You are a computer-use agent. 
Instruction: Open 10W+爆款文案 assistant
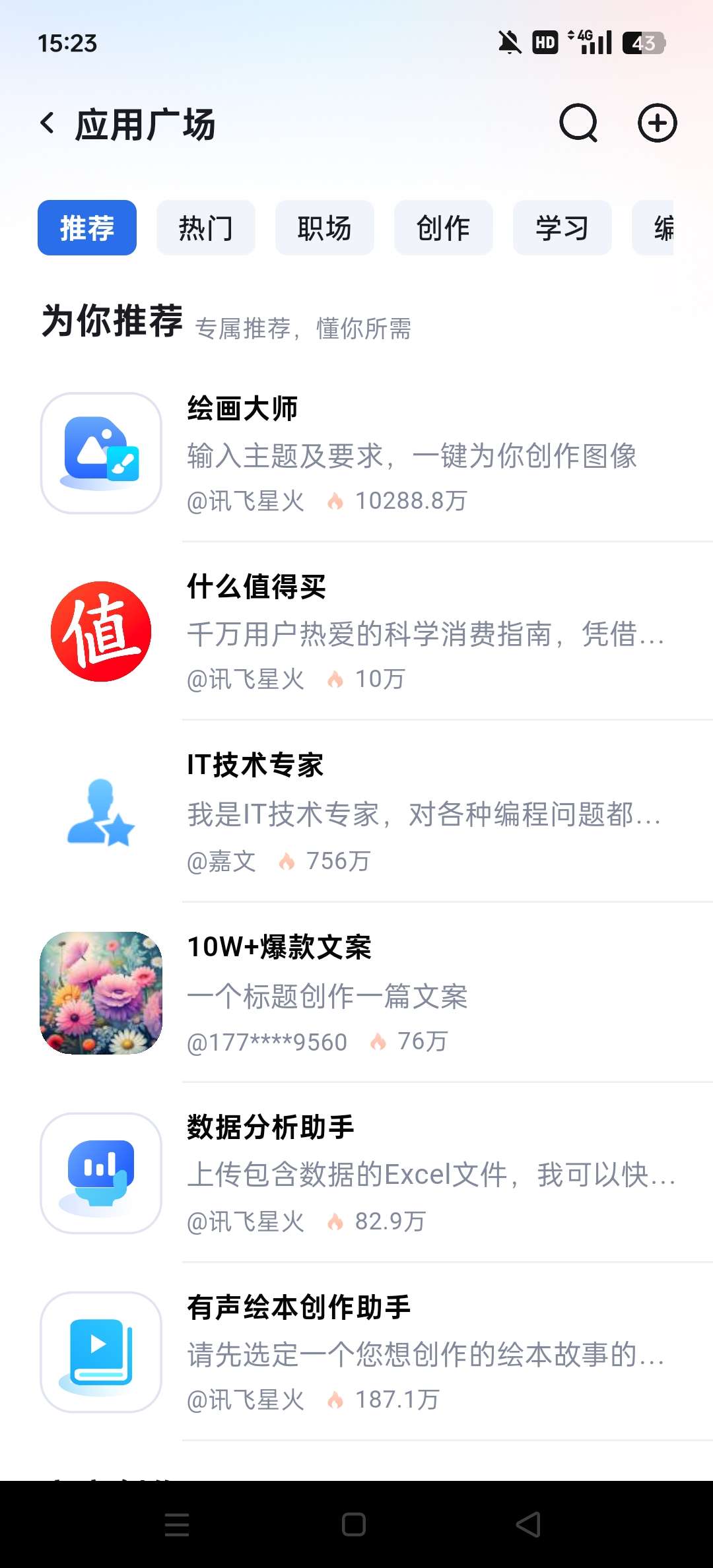370,994
